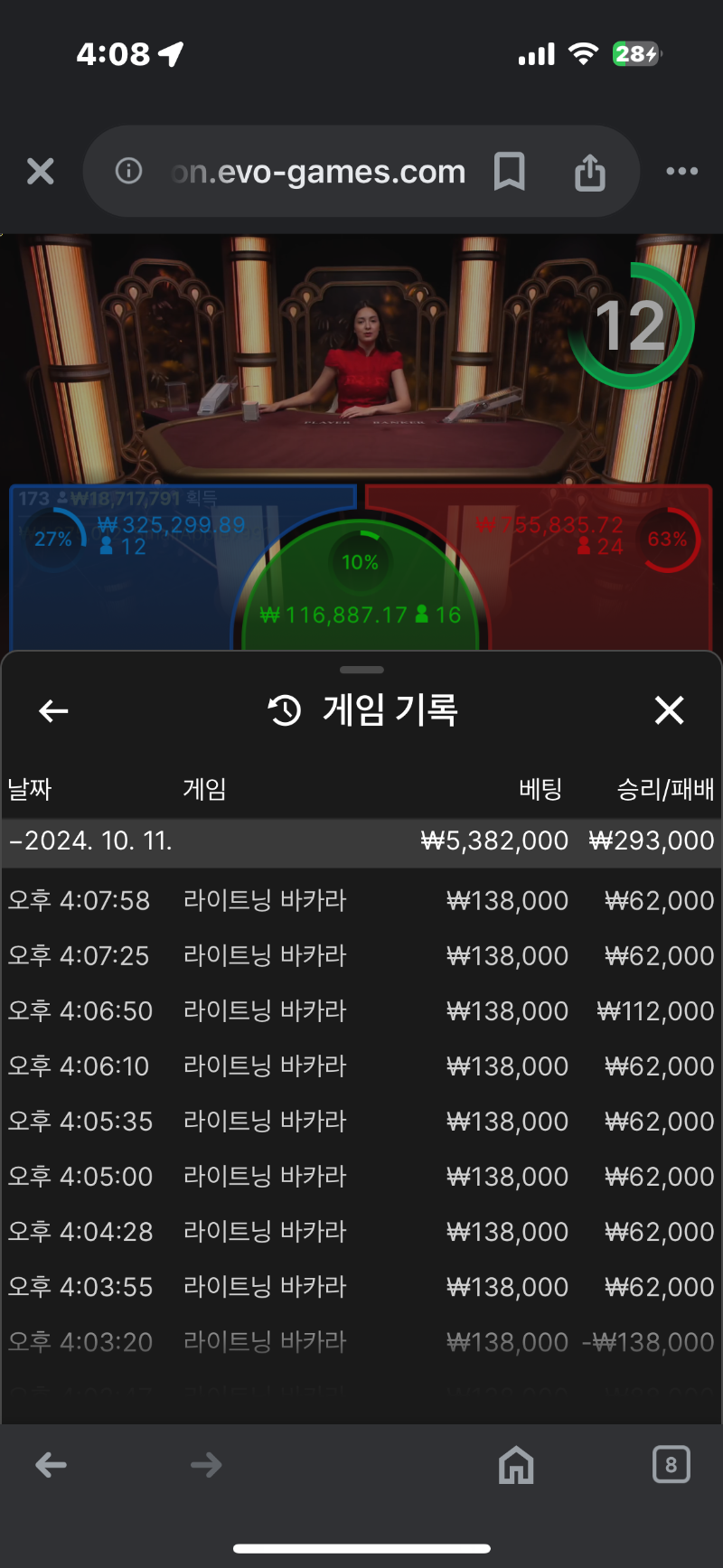Close the in-app browser tab
Screen dimensions: 723x1568
pos(41,171)
